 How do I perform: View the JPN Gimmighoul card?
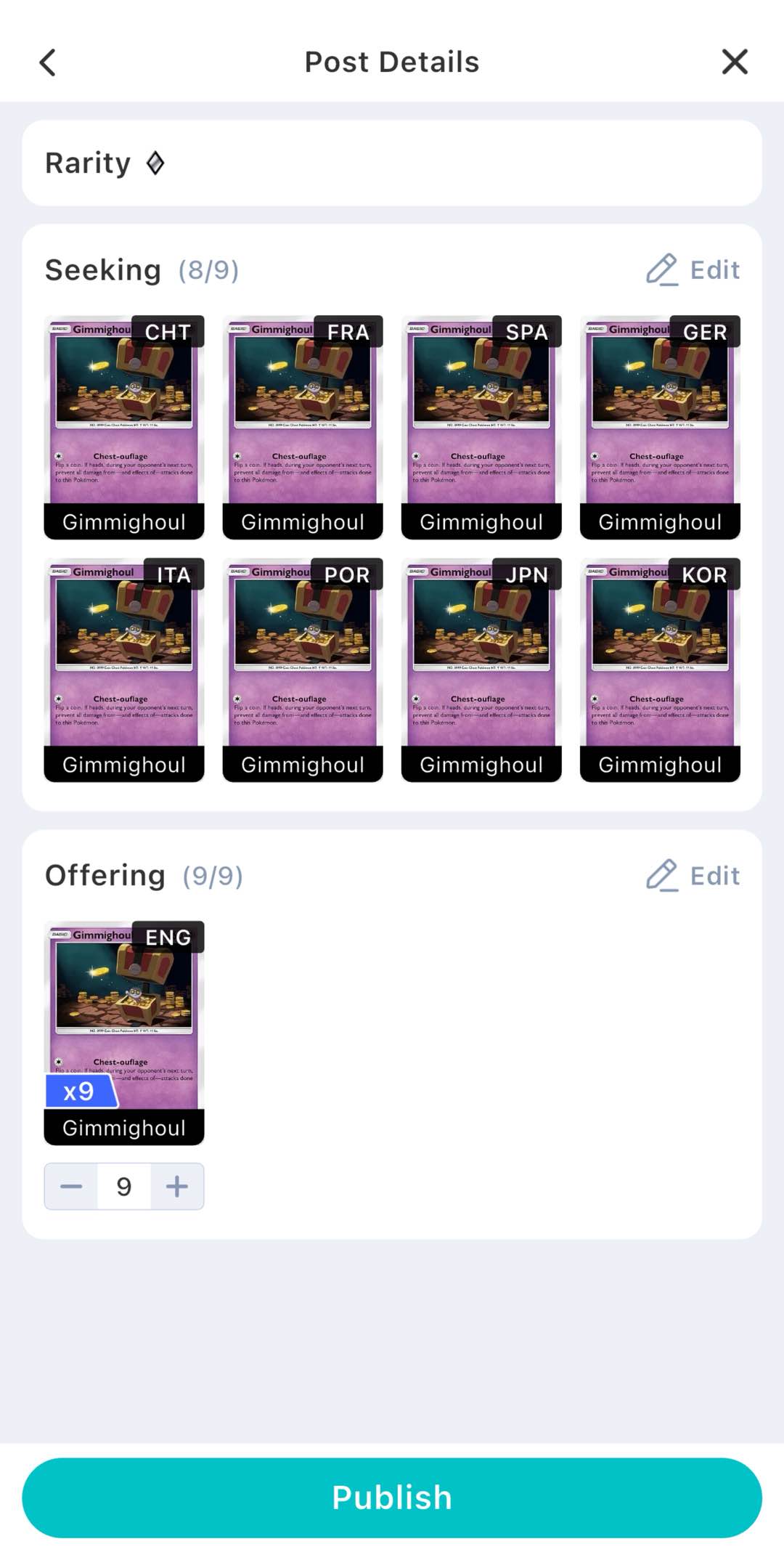point(481,670)
